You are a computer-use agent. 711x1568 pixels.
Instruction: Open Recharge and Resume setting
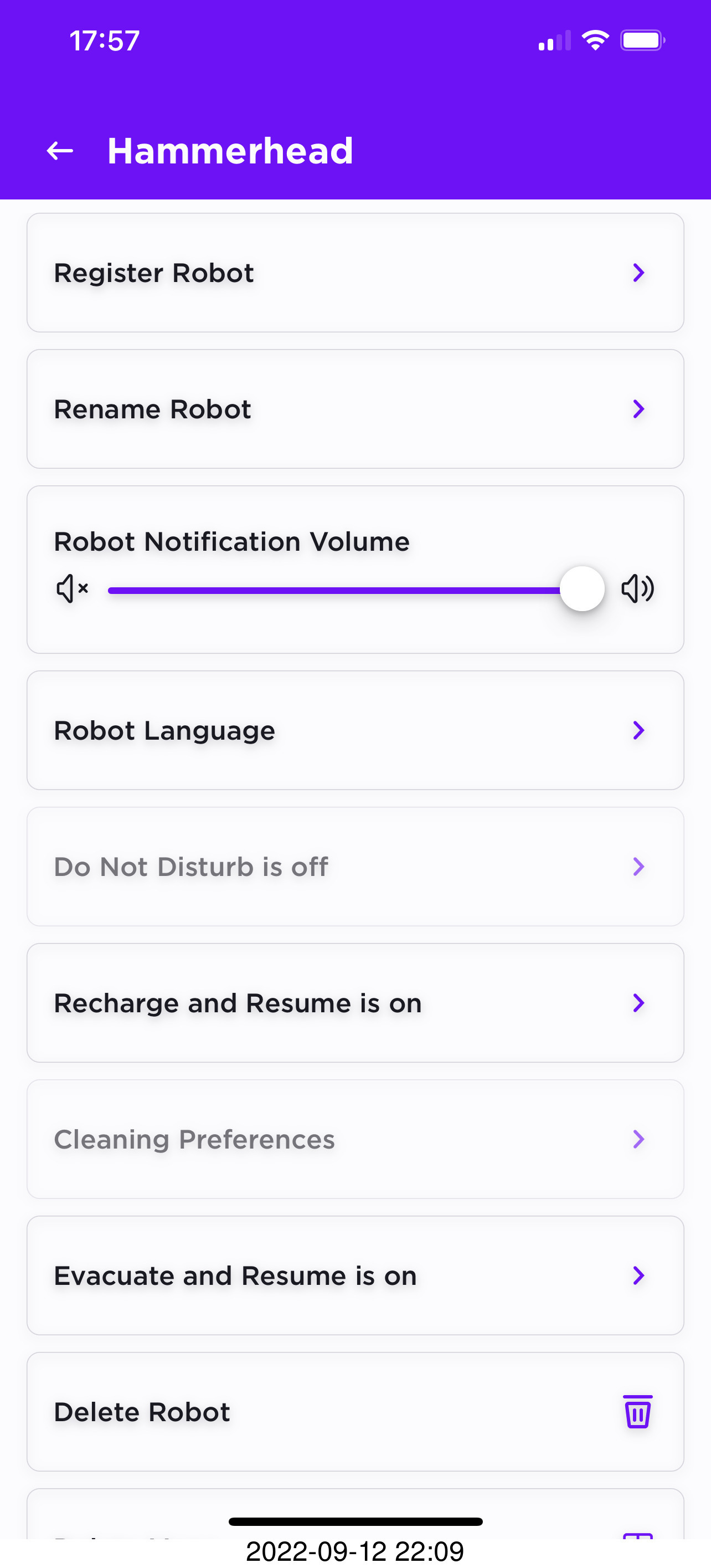point(355,1002)
